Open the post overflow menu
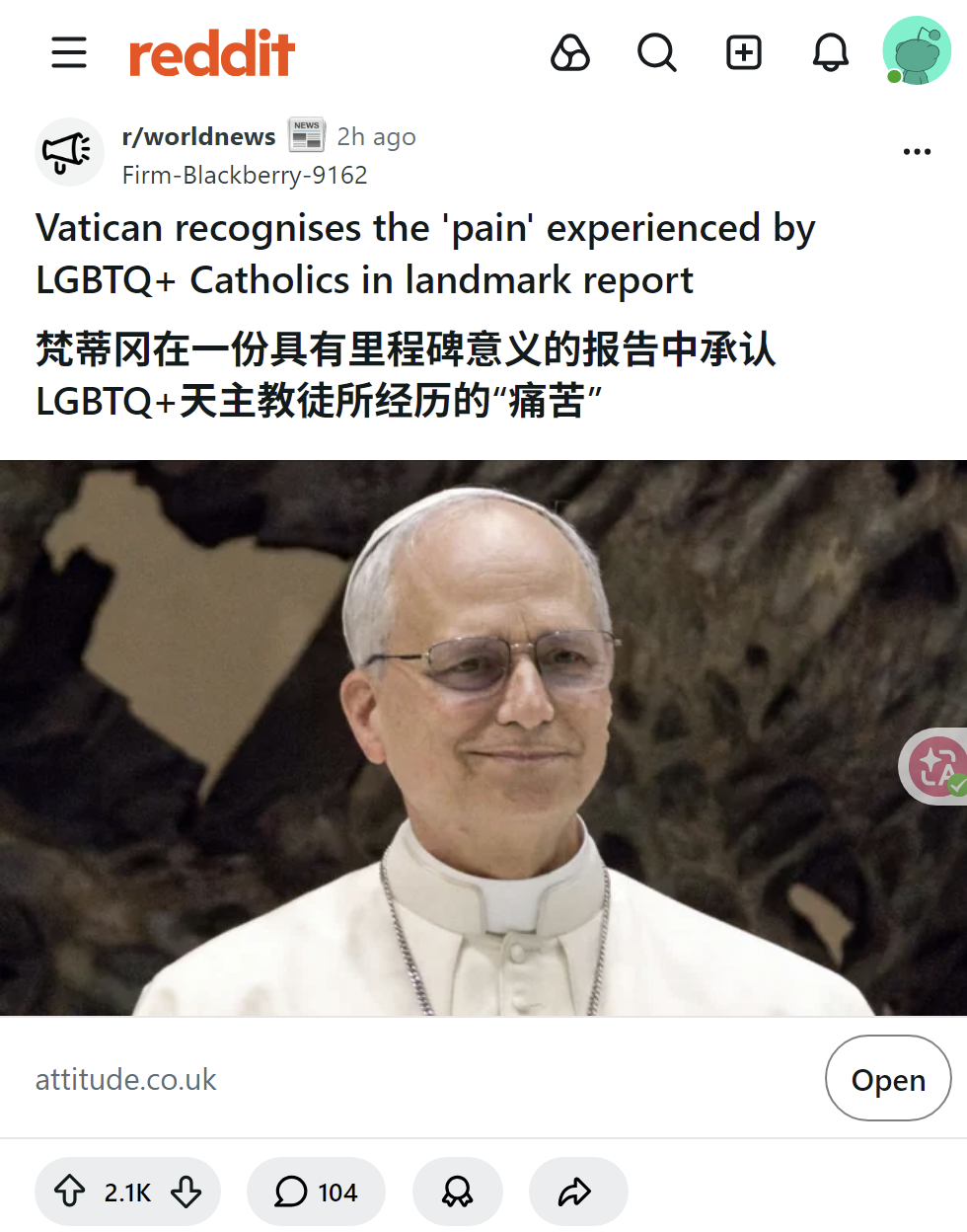Viewport: 967px width, 1232px height. [917, 152]
